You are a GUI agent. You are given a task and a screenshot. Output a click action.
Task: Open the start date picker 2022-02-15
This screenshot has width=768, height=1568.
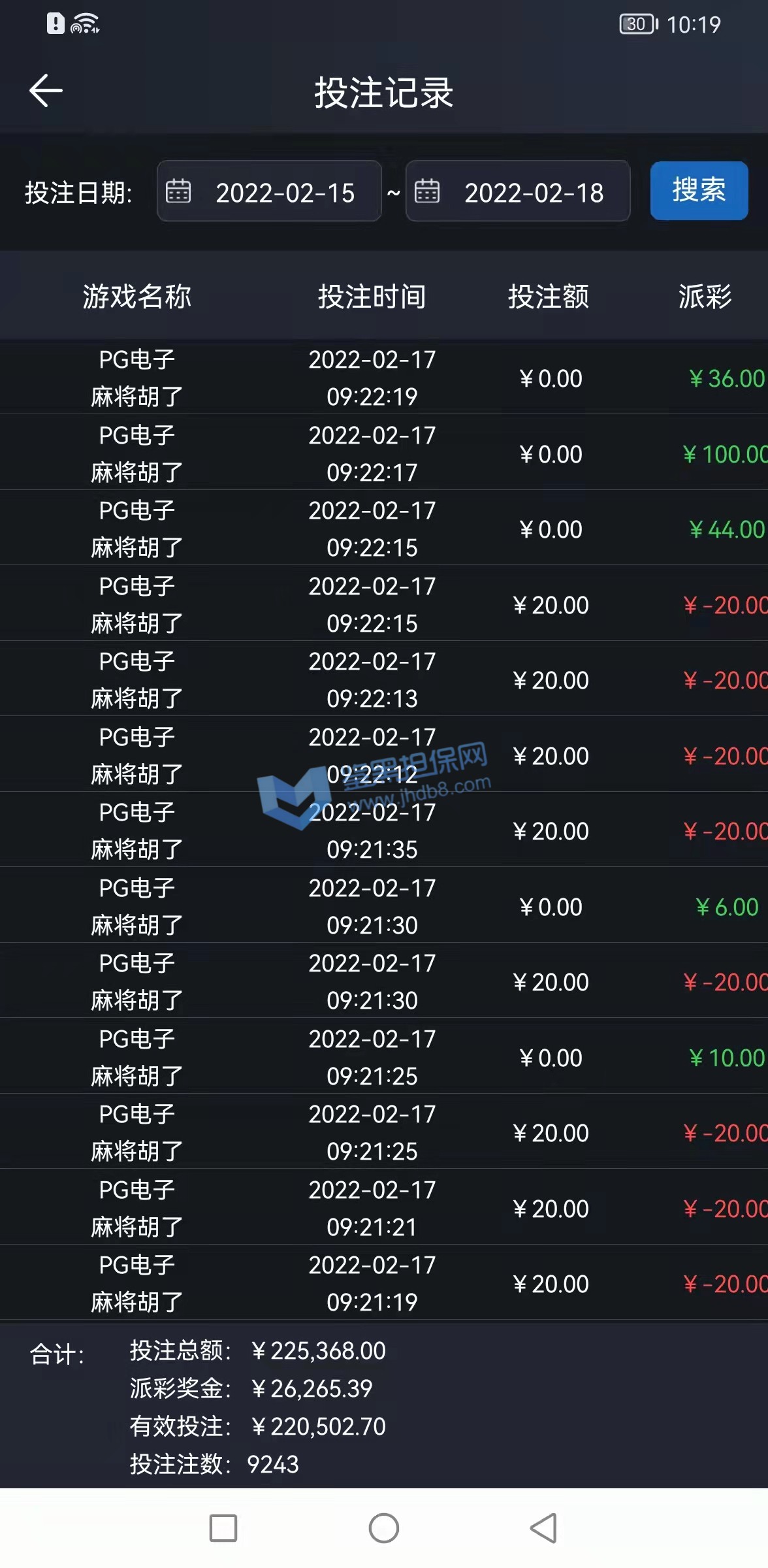point(269,191)
